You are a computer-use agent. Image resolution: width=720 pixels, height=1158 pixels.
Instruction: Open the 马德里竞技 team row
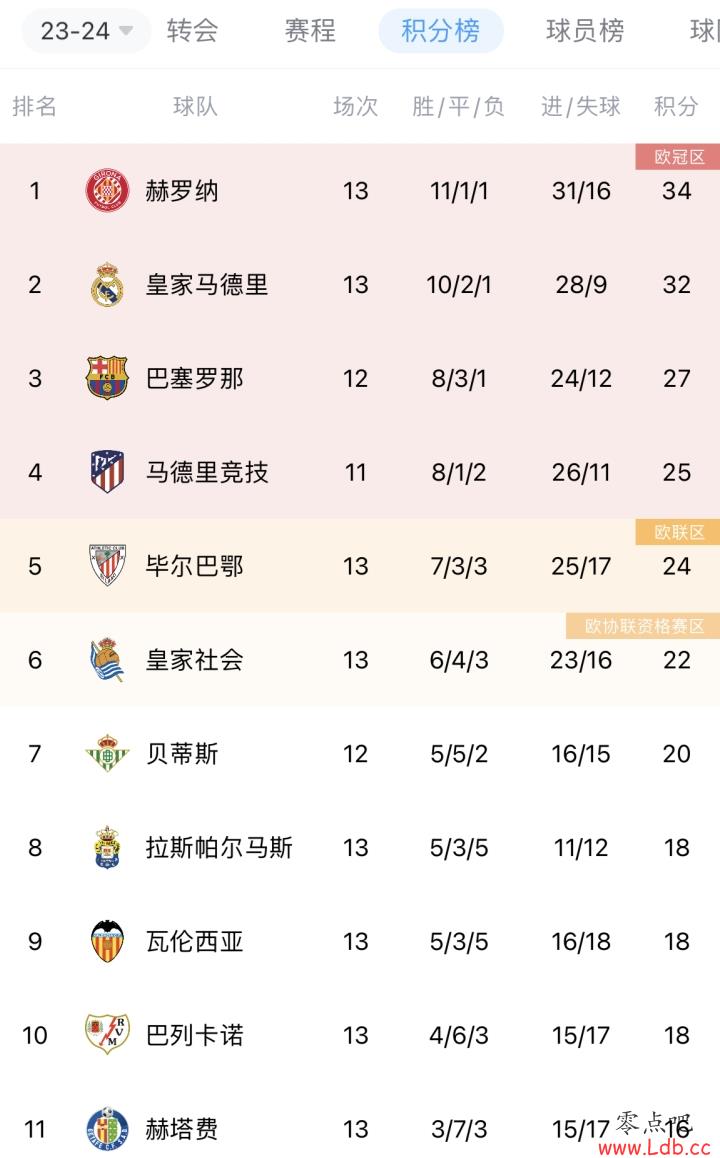pos(360,472)
